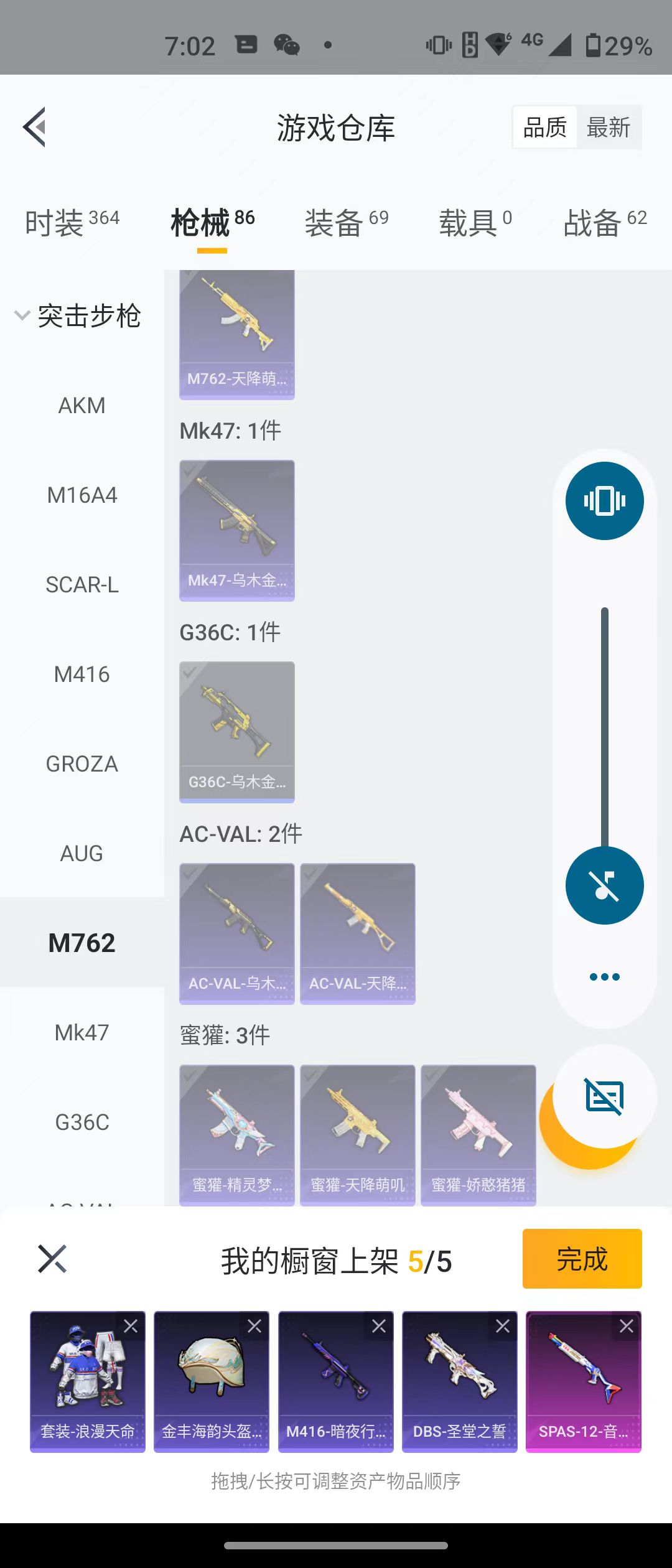Sort warehouse by 品质
This screenshot has height=1568, width=672.
coord(545,128)
